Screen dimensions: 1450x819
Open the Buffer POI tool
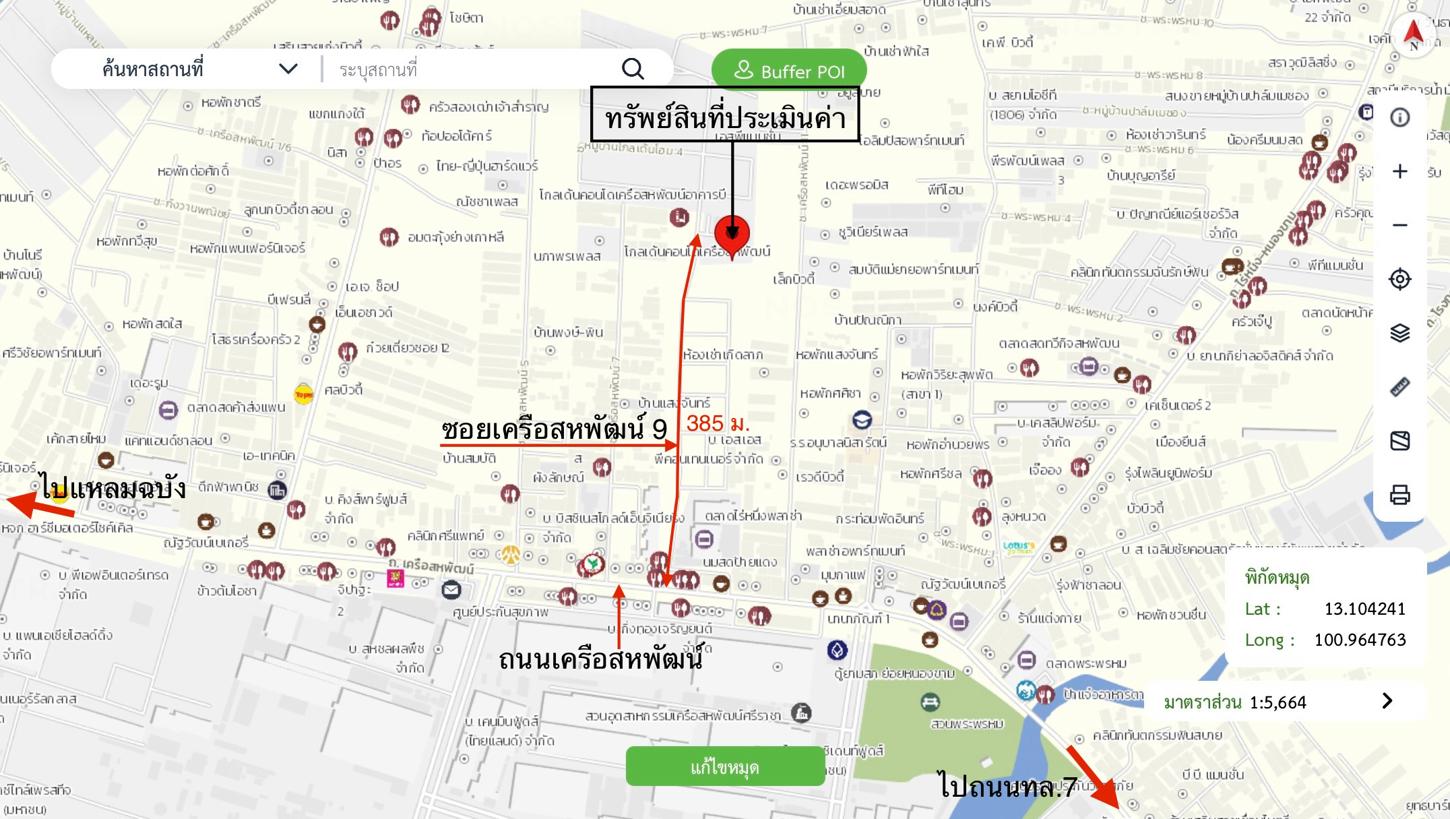coord(789,71)
